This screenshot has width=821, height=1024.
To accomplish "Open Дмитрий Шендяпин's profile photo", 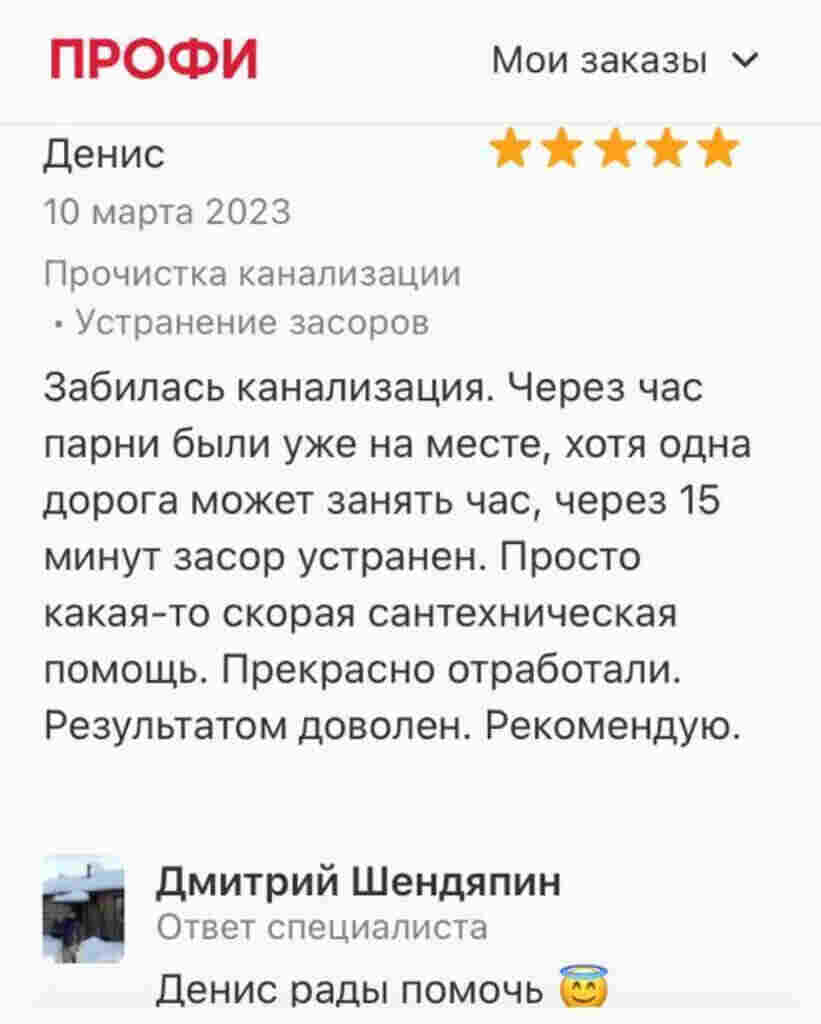I will 83,909.
